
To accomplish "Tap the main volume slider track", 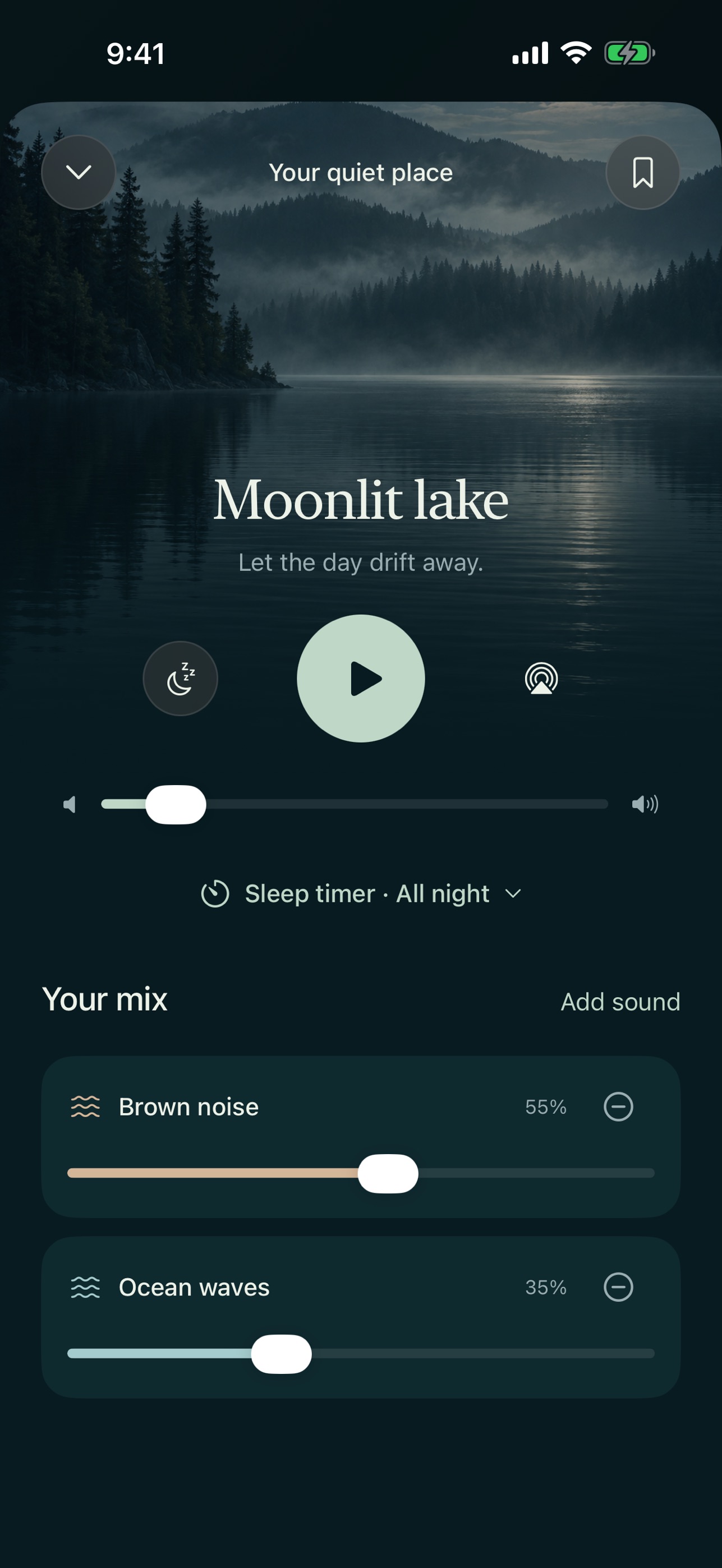I will click(355, 804).
